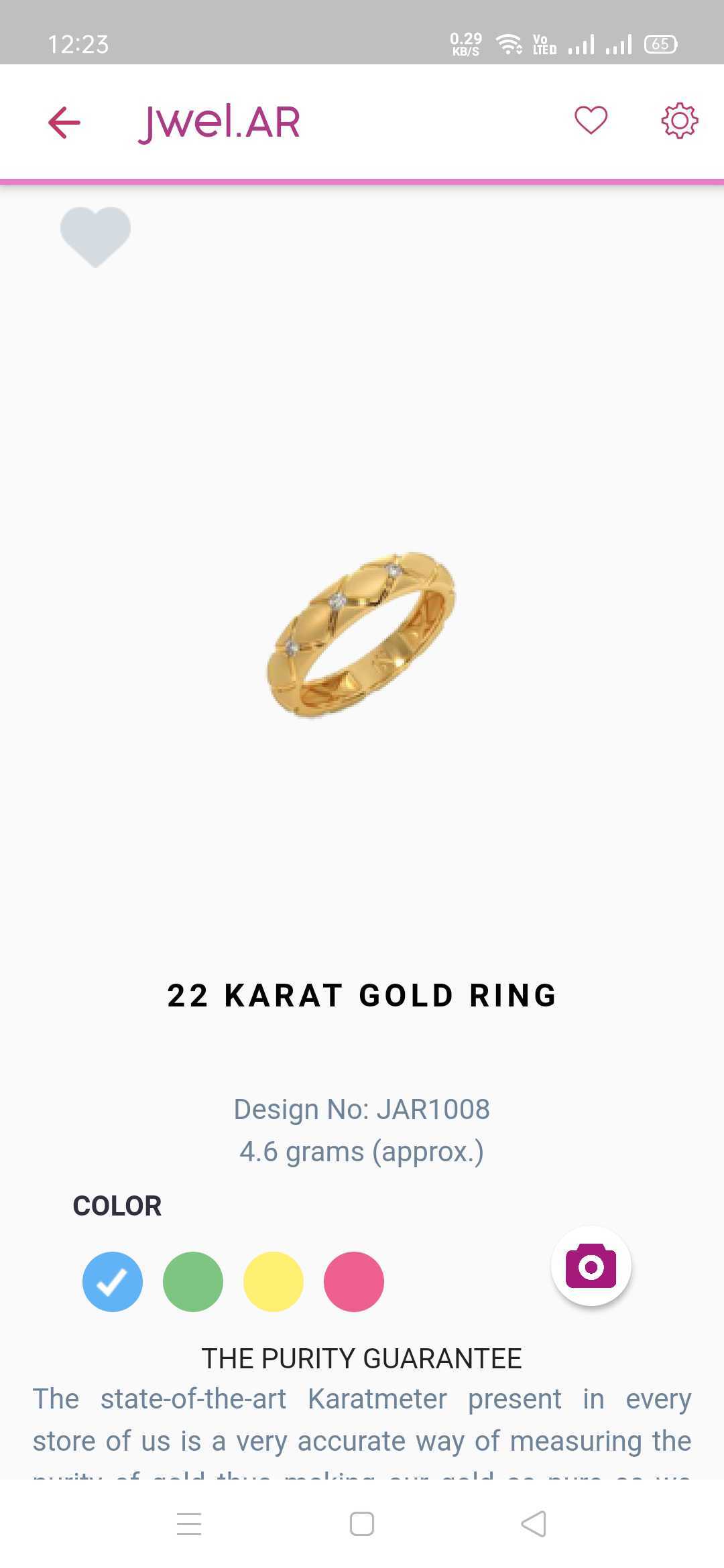Tap the camera button to try on the ring
The height and width of the screenshot is (1568, 724).
pos(591,1266)
